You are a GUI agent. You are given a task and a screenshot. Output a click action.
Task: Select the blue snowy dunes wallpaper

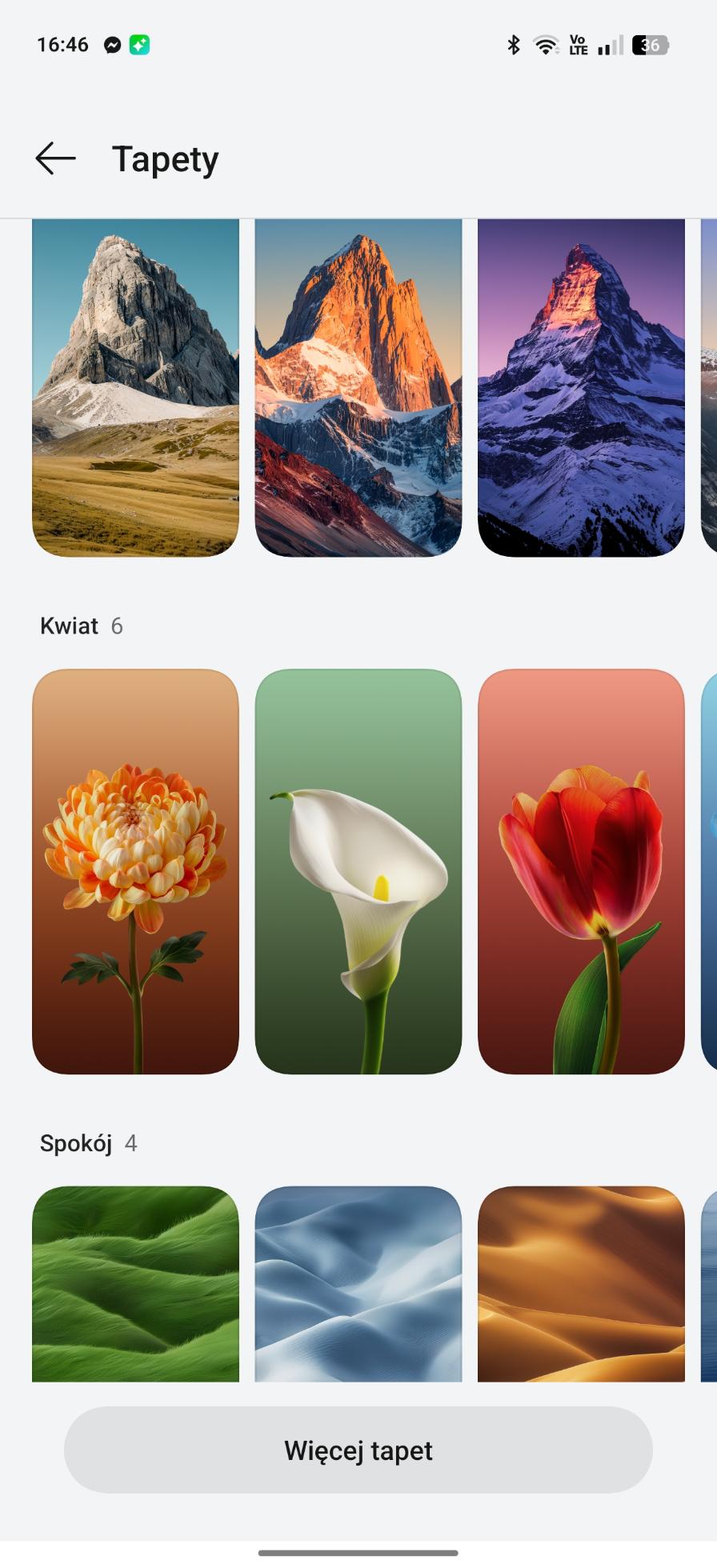tap(358, 1283)
